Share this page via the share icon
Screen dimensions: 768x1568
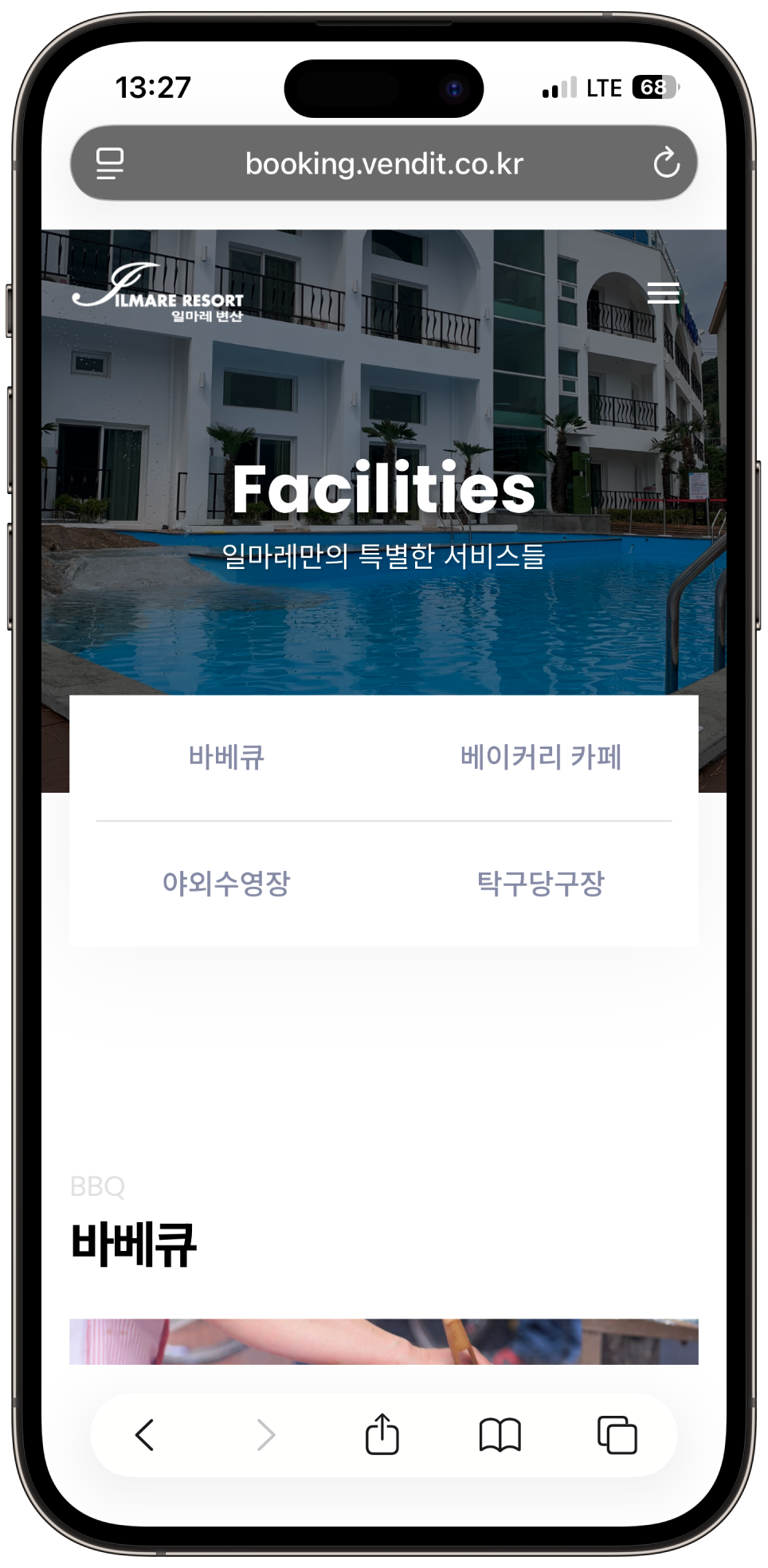click(382, 1434)
